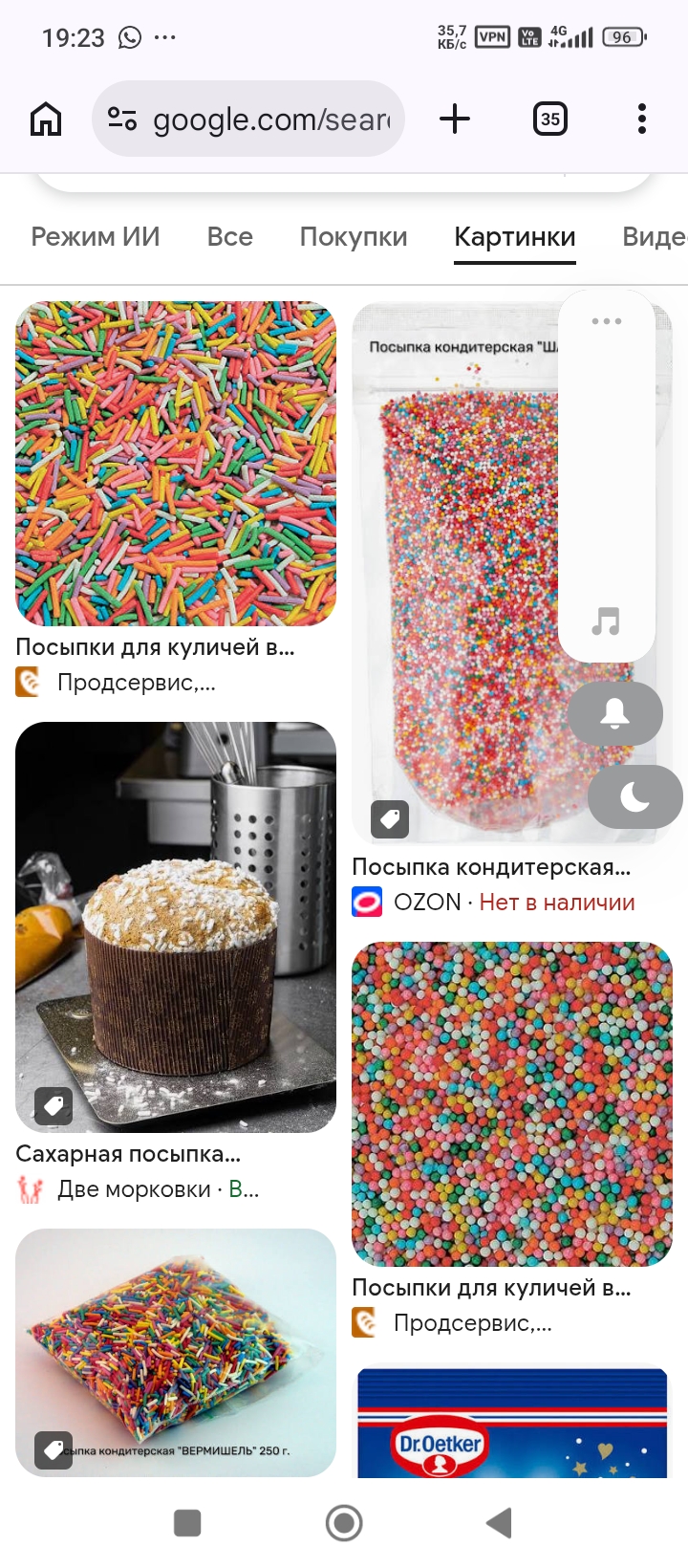Open the browser overflow menu

pyautogui.click(x=642, y=120)
